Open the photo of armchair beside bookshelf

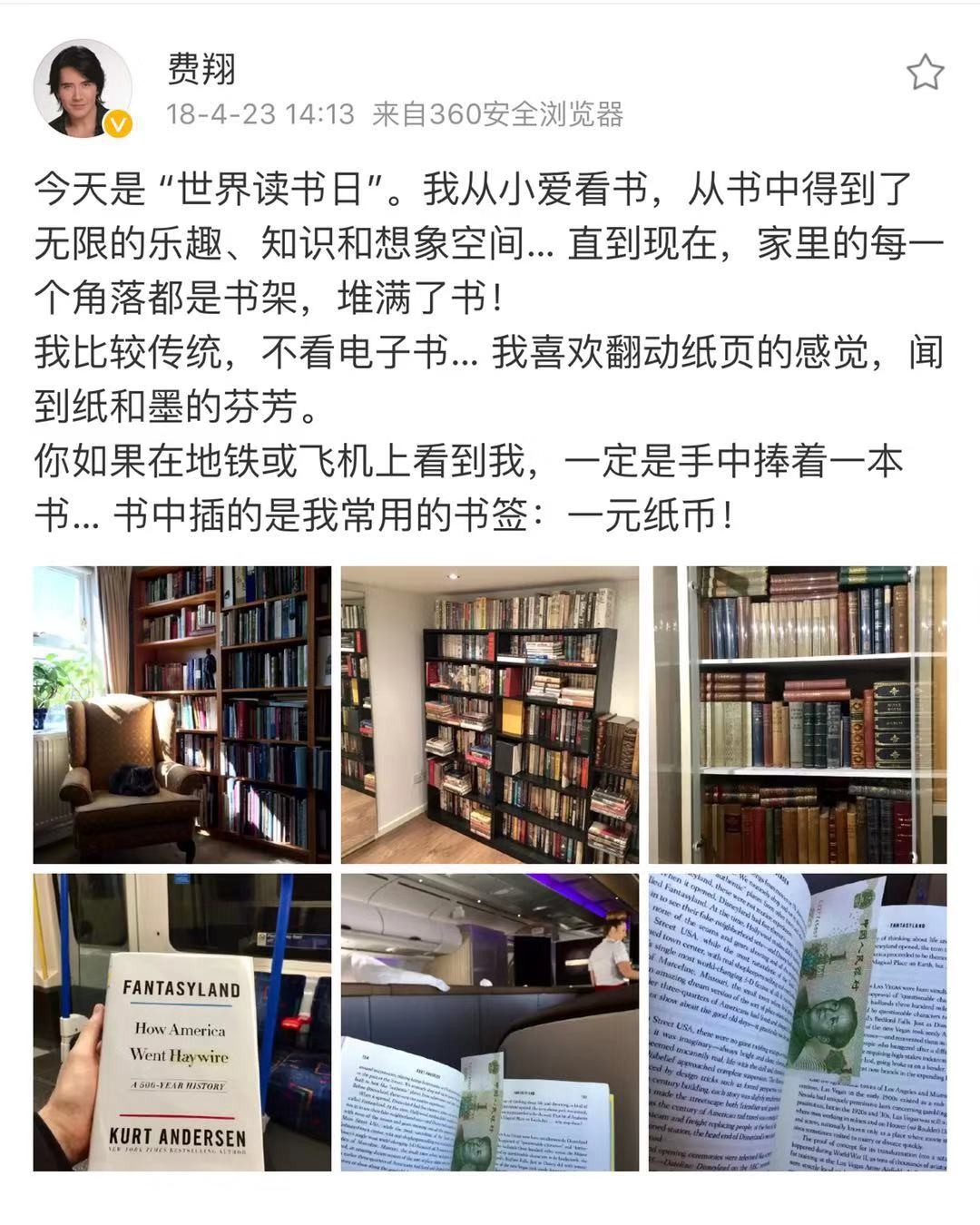tap(182, 714)
